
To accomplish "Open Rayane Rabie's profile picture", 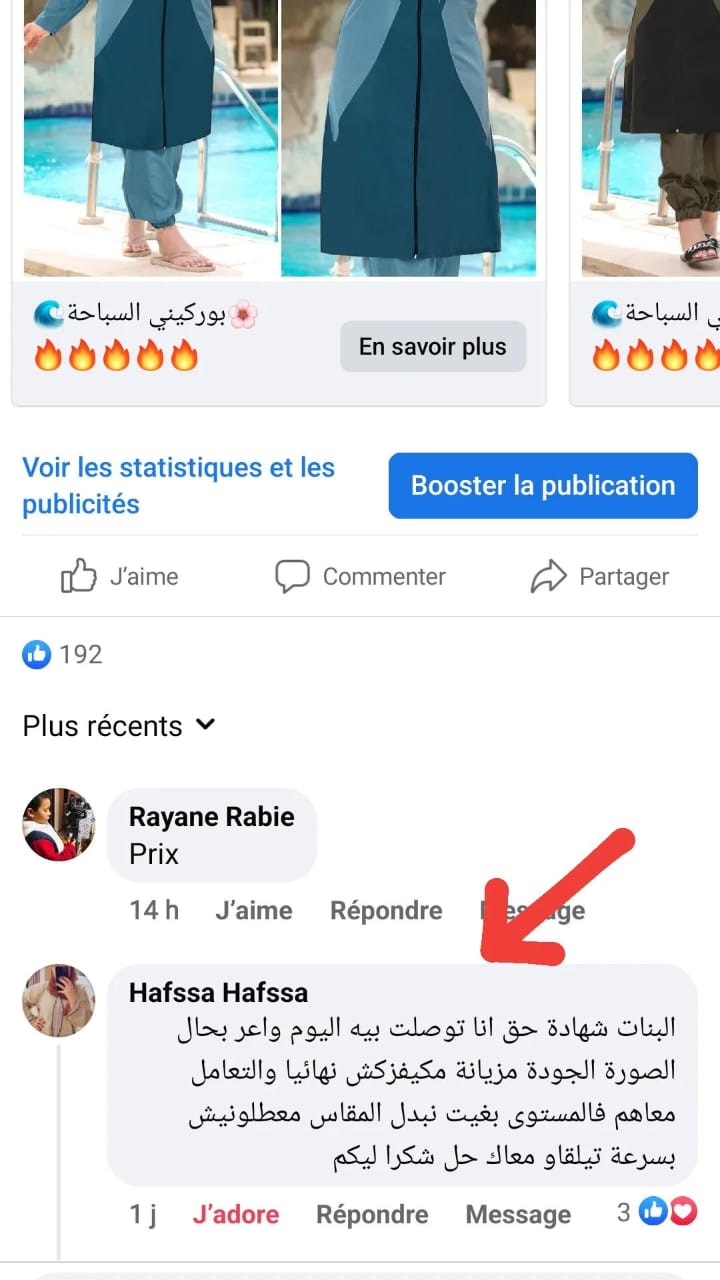I will [59, 824].
